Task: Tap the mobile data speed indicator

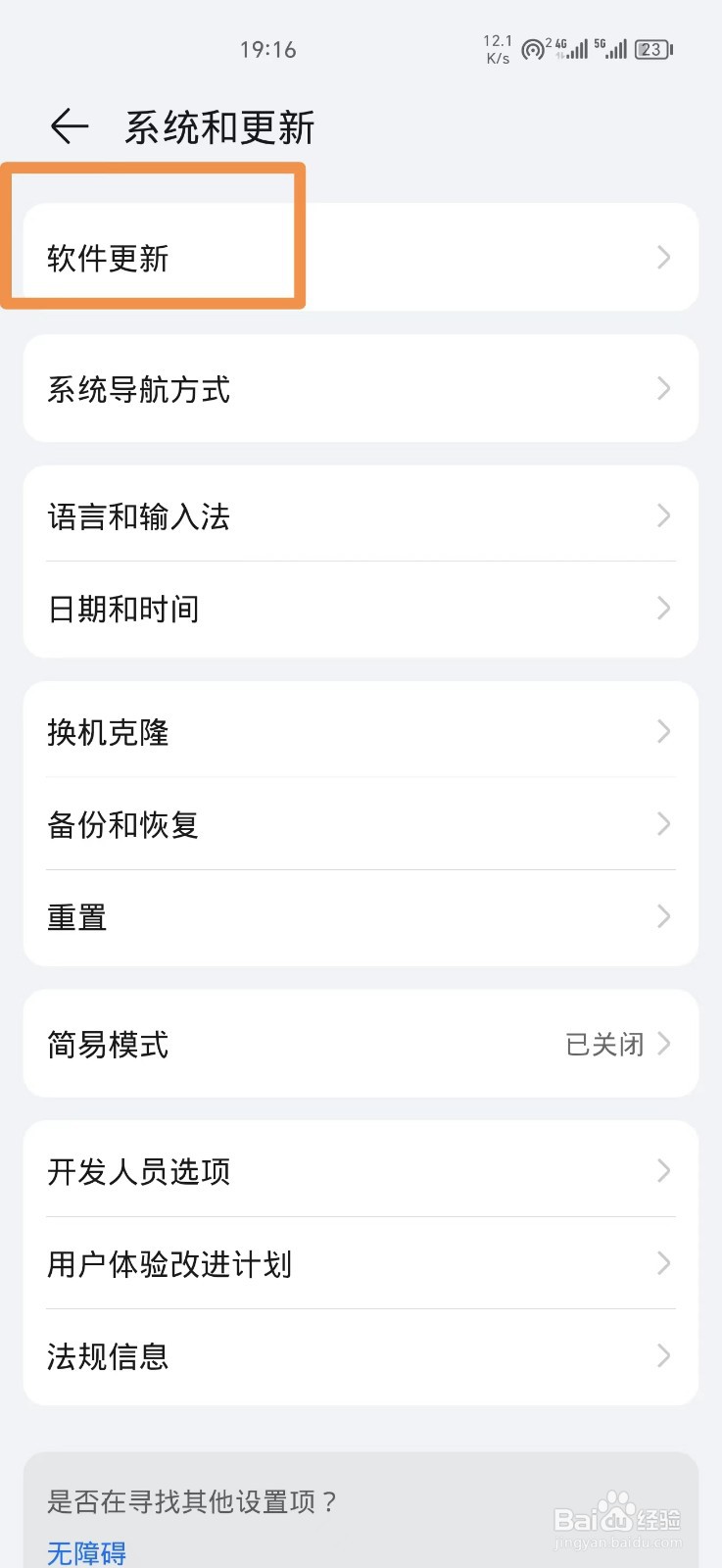Action: 498,49
